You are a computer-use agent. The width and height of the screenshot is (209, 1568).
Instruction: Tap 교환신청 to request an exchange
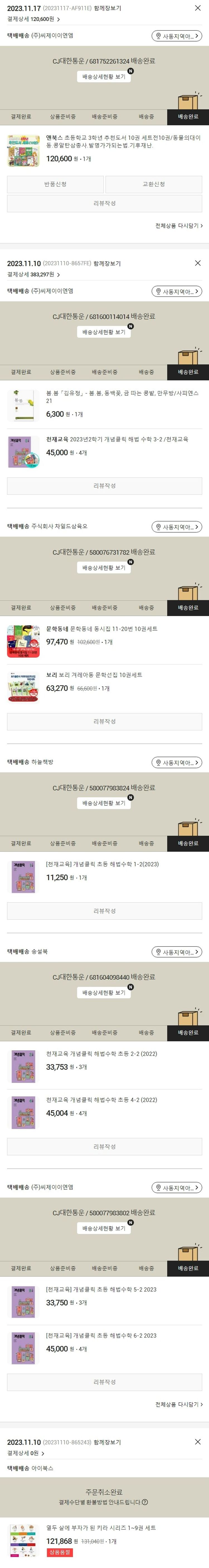[x=154, y=184]
